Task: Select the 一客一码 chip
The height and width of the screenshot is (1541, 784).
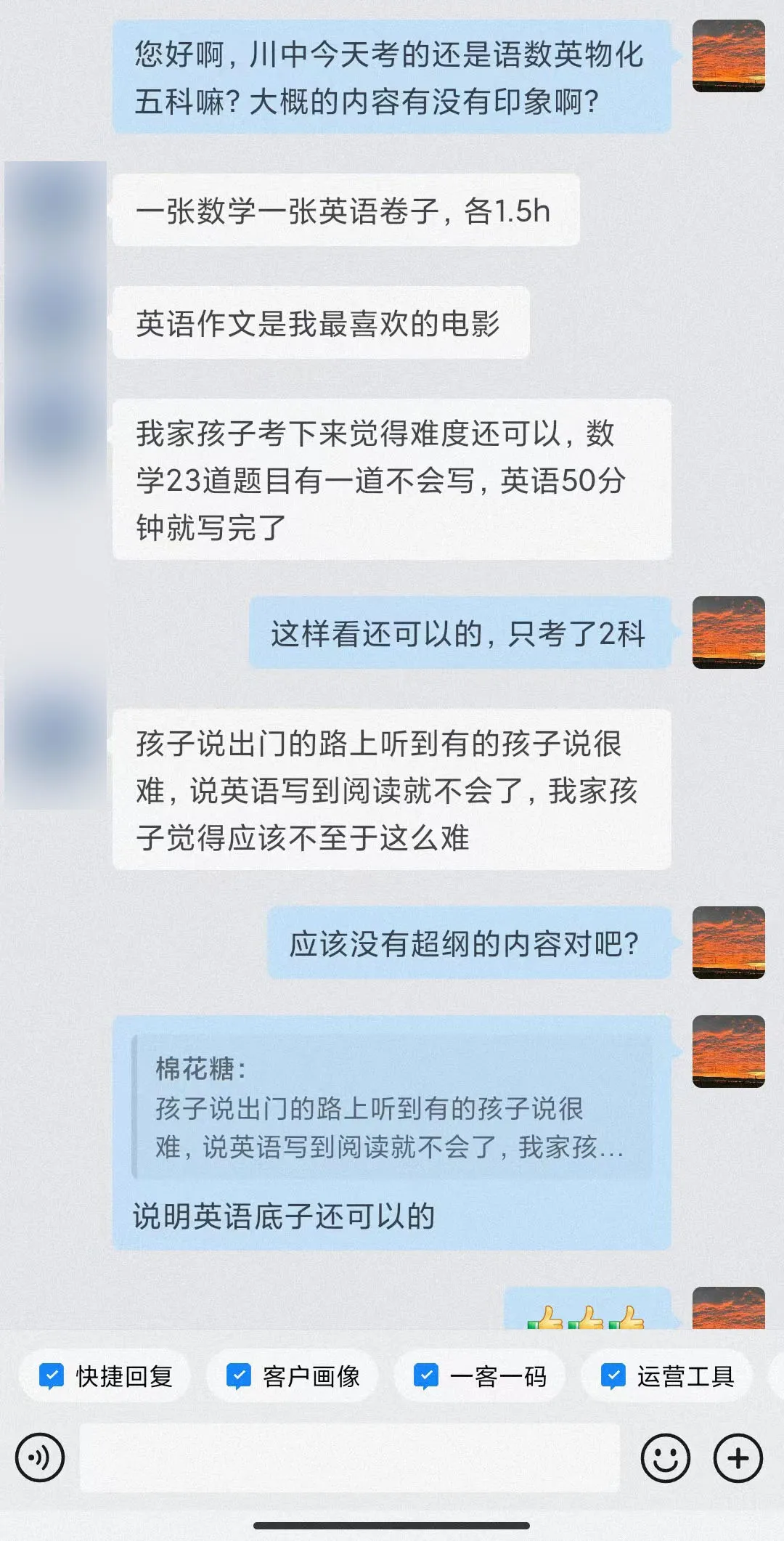Action: click(x=480, y=1376)
